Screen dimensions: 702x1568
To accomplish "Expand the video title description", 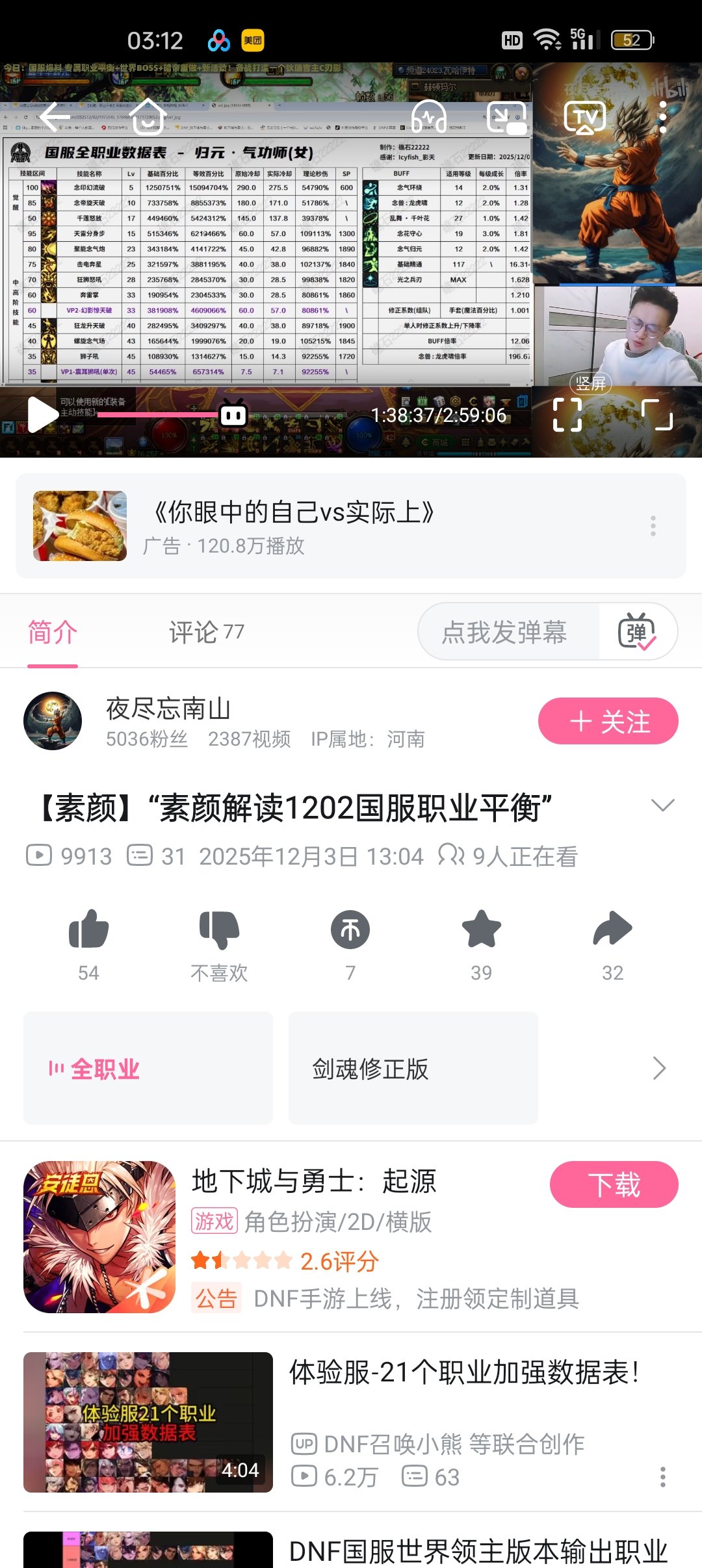I will click(x=662, y=806).
